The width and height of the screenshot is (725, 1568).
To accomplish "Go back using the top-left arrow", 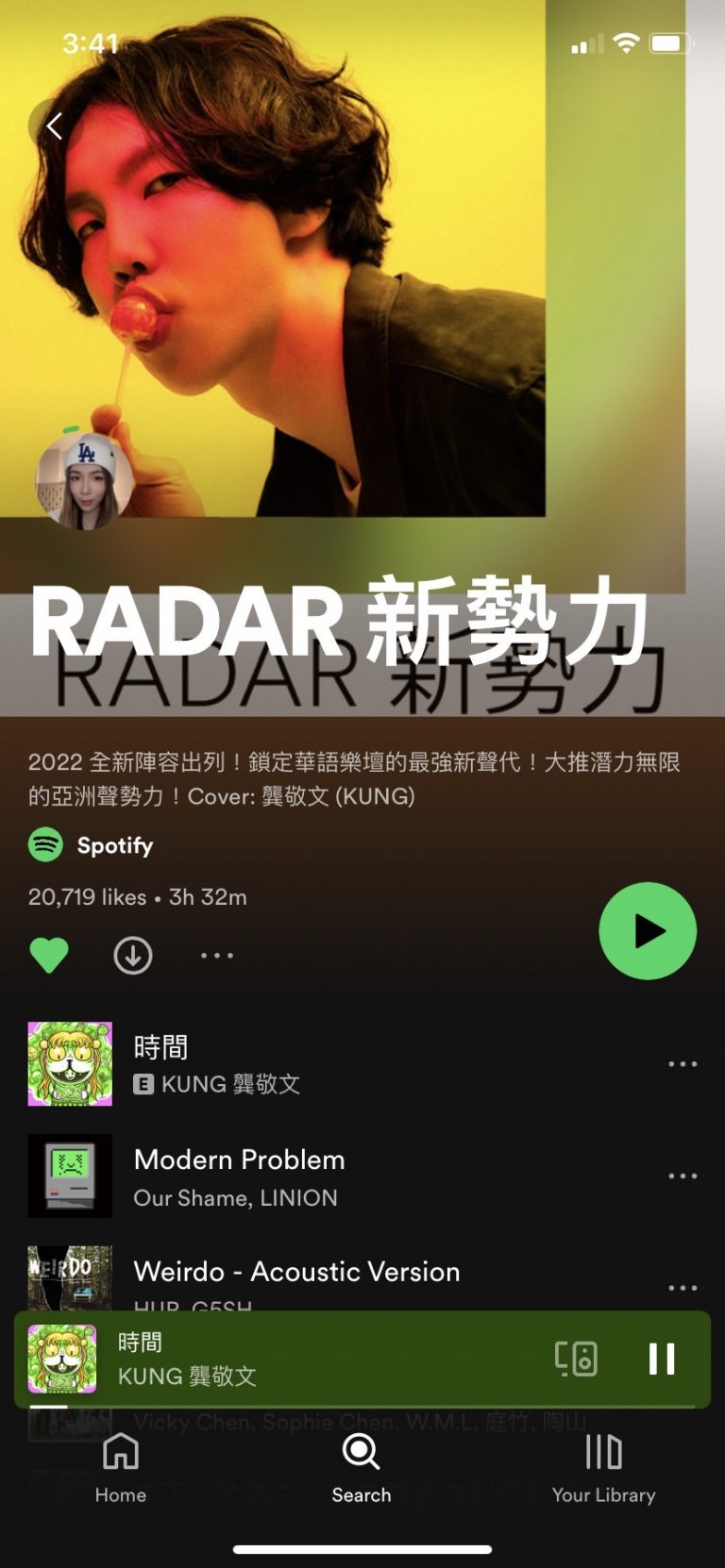I will coord(55,125).
